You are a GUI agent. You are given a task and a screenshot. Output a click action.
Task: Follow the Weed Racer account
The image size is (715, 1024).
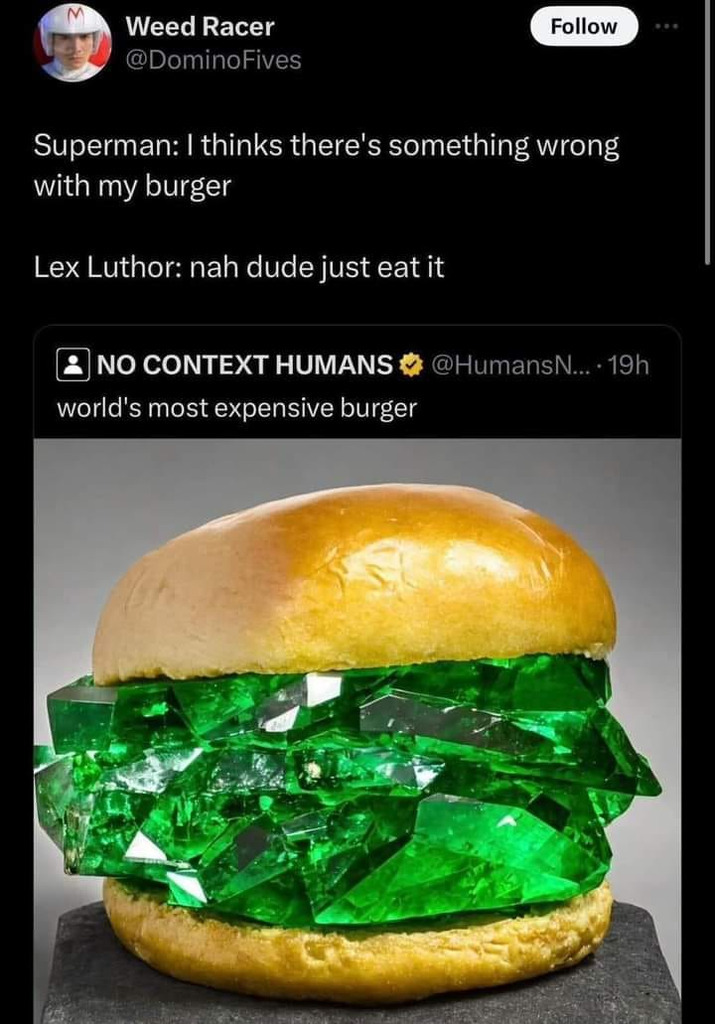(583, 27)
